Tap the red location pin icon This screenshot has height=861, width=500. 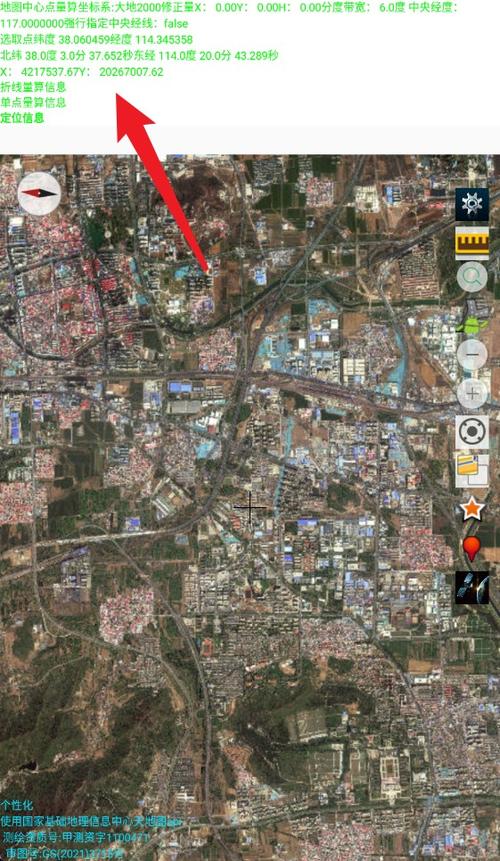[x=471, y=549]
